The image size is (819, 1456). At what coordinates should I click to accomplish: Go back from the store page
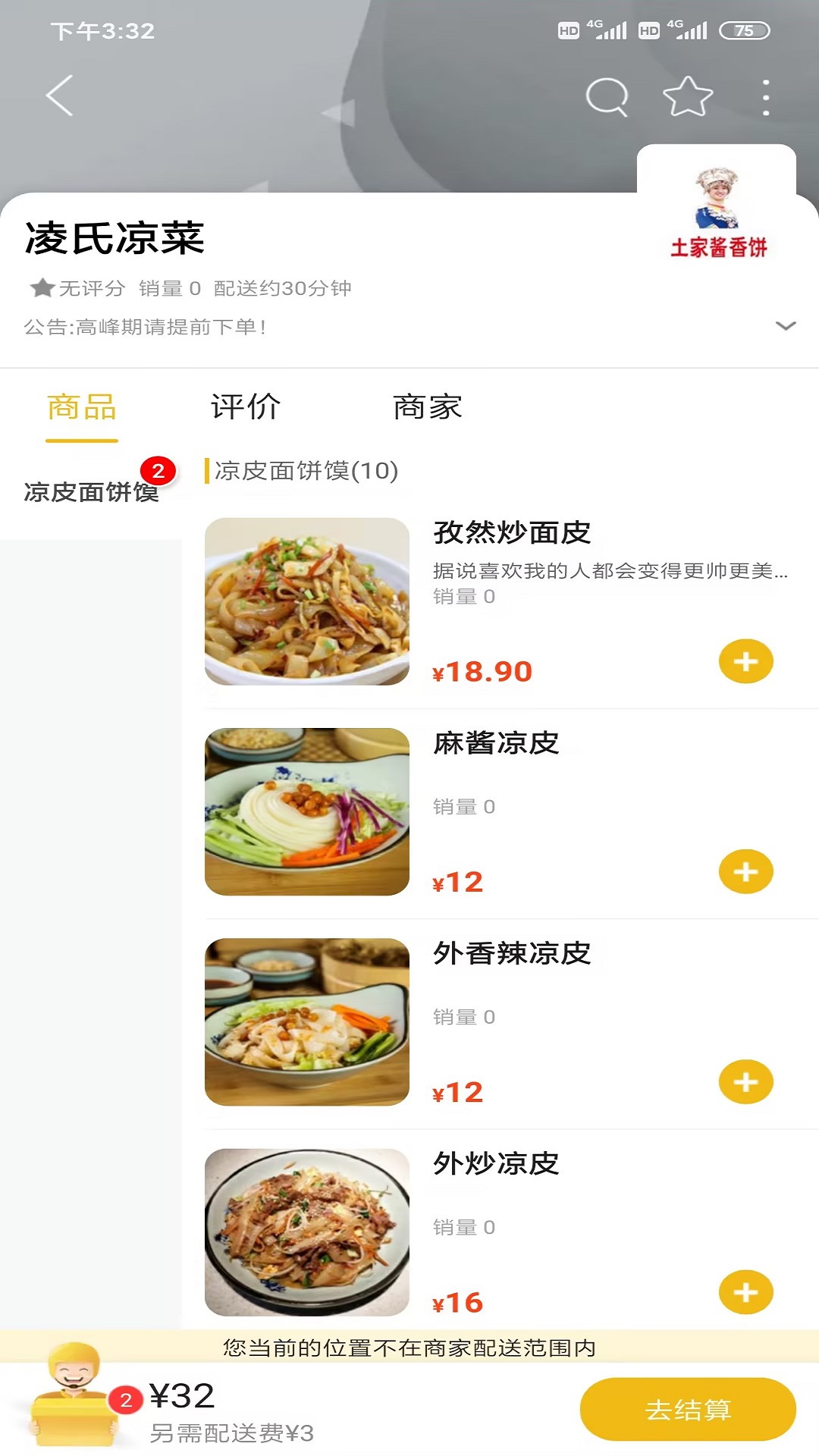coord(59,96)
